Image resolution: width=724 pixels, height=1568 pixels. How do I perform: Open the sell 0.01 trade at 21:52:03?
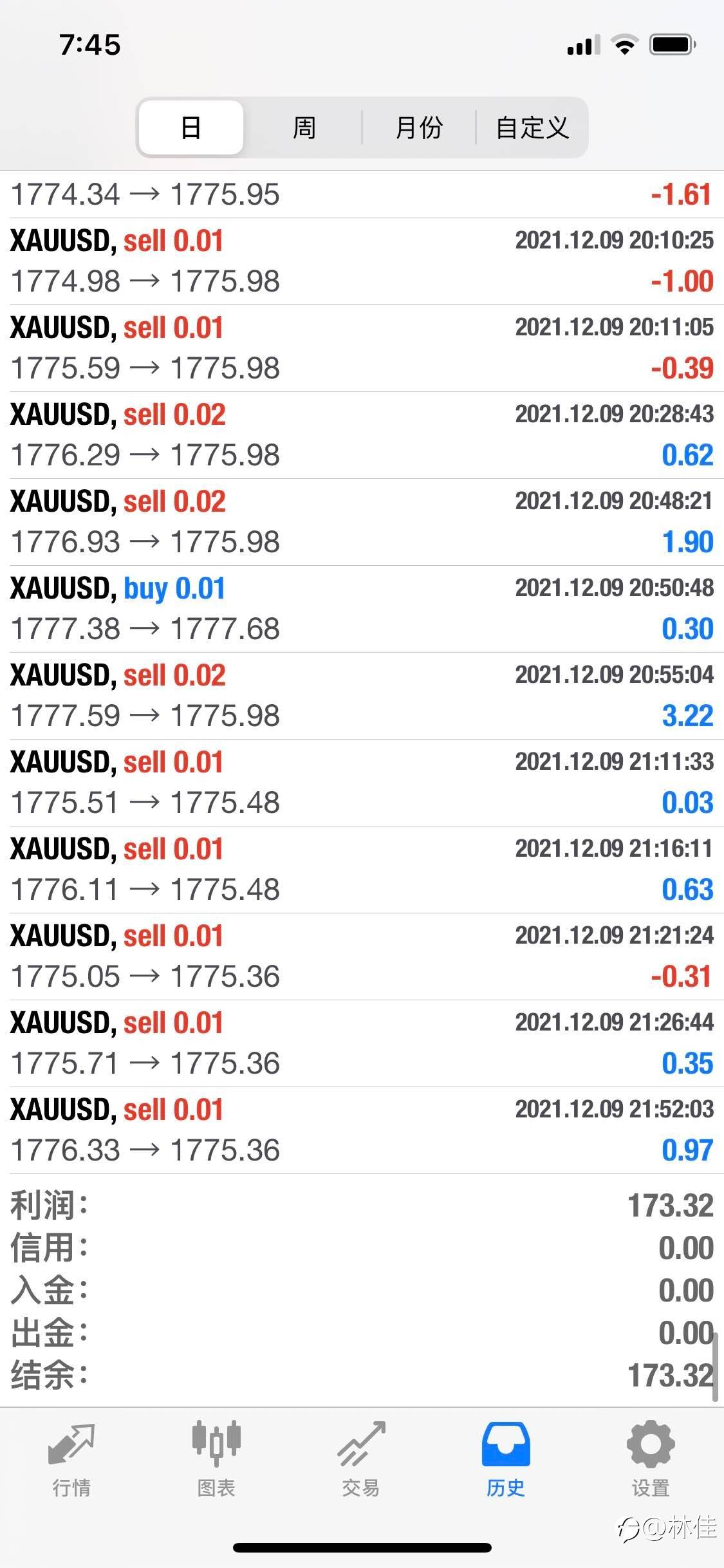click(x=362, y=1130)
